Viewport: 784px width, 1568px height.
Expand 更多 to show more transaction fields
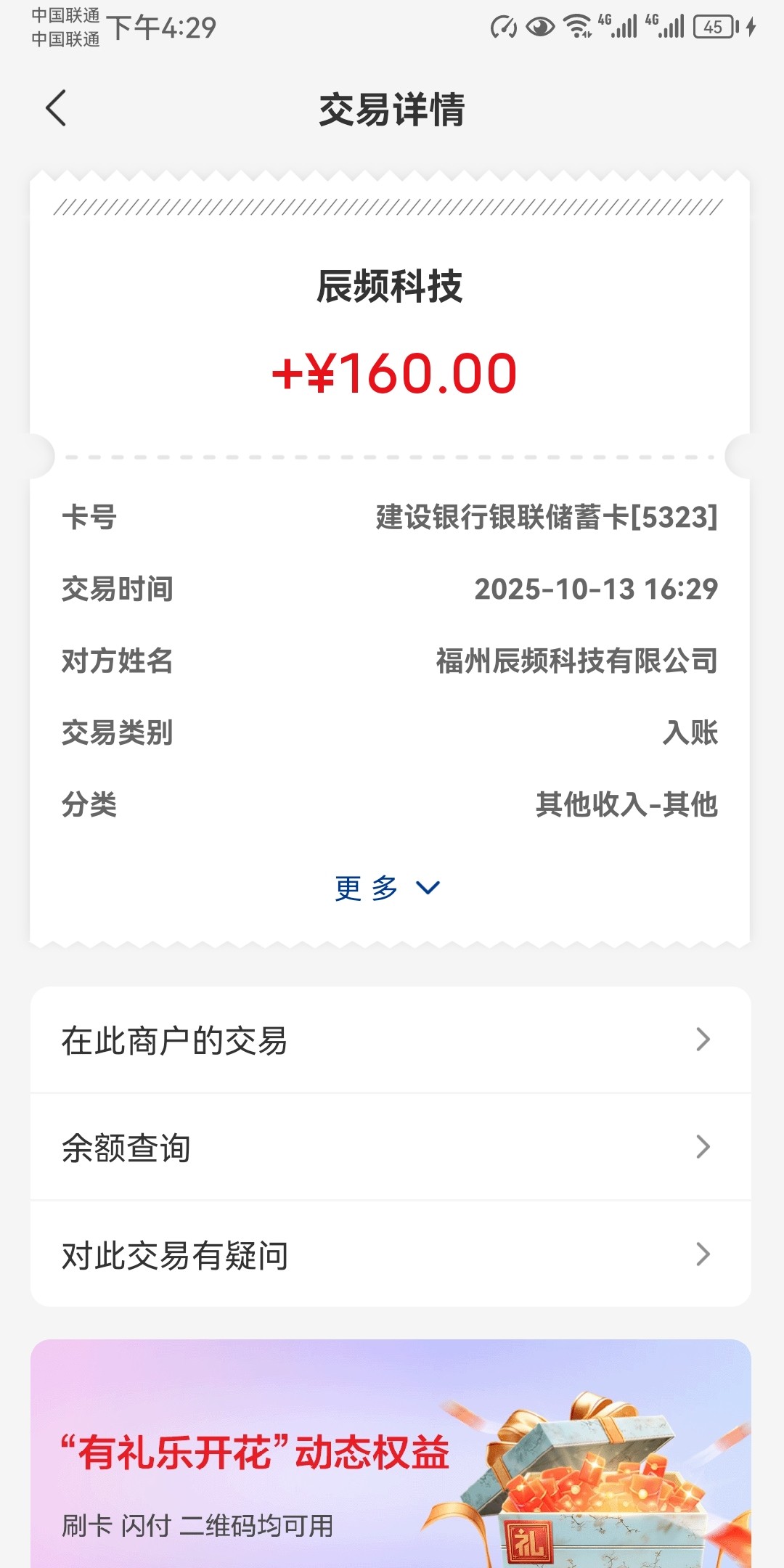coord(386,889)
